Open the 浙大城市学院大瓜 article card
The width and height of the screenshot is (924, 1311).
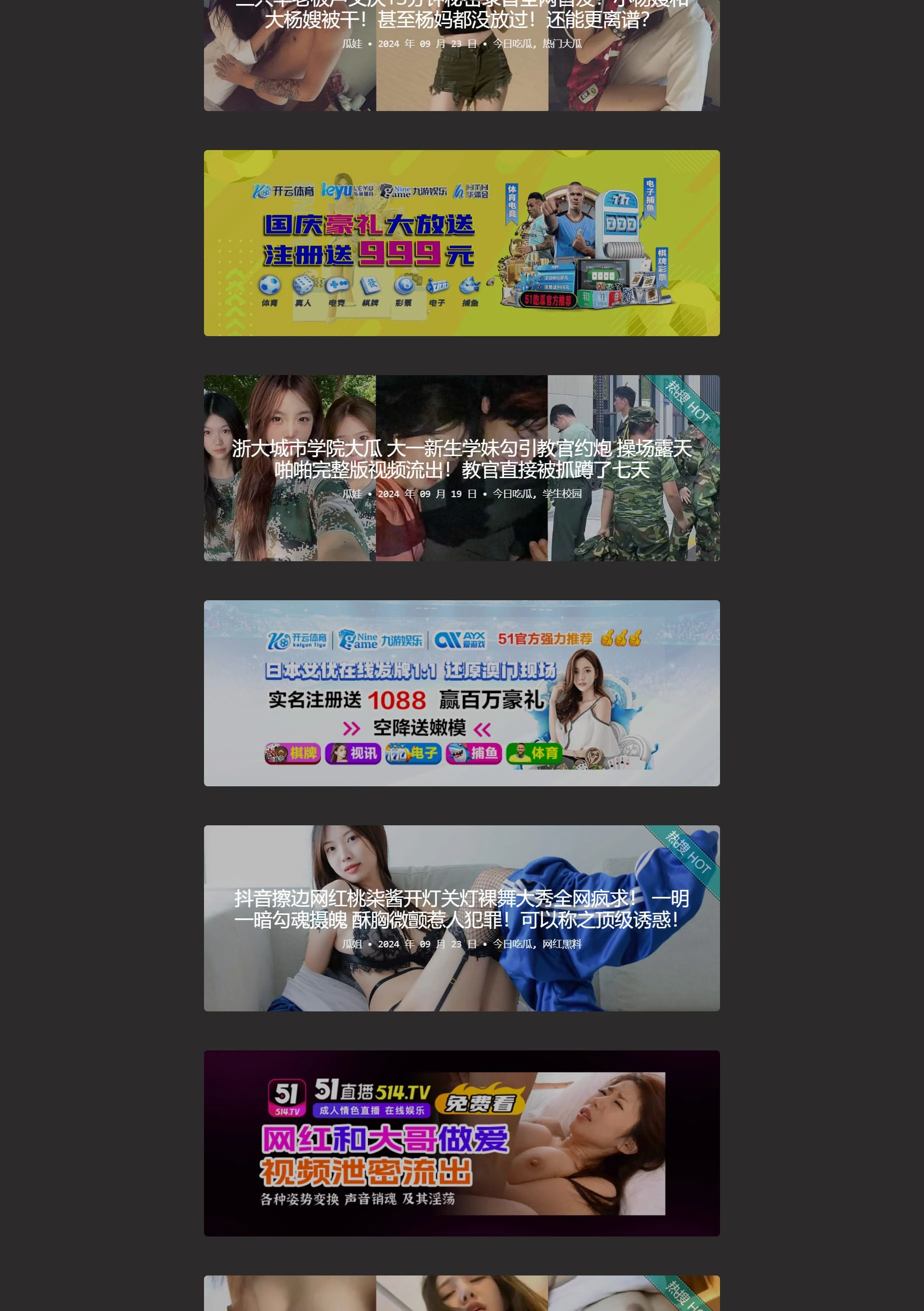[x=461, y=459]
